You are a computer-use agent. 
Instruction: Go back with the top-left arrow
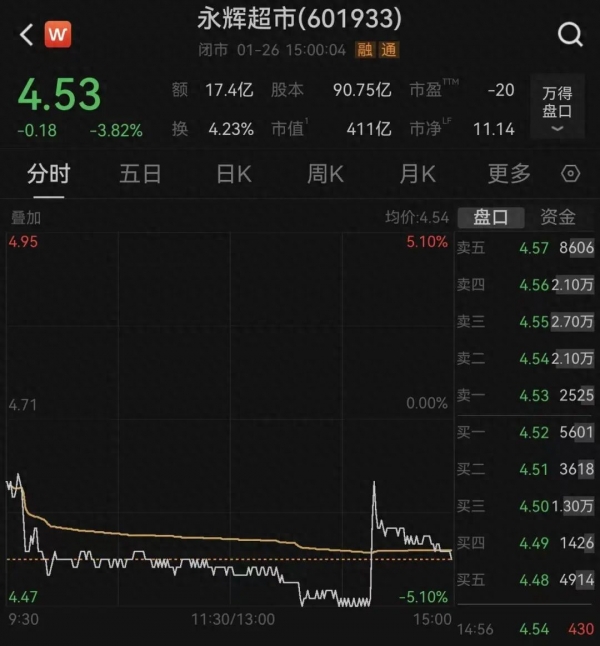pos(26,35)
